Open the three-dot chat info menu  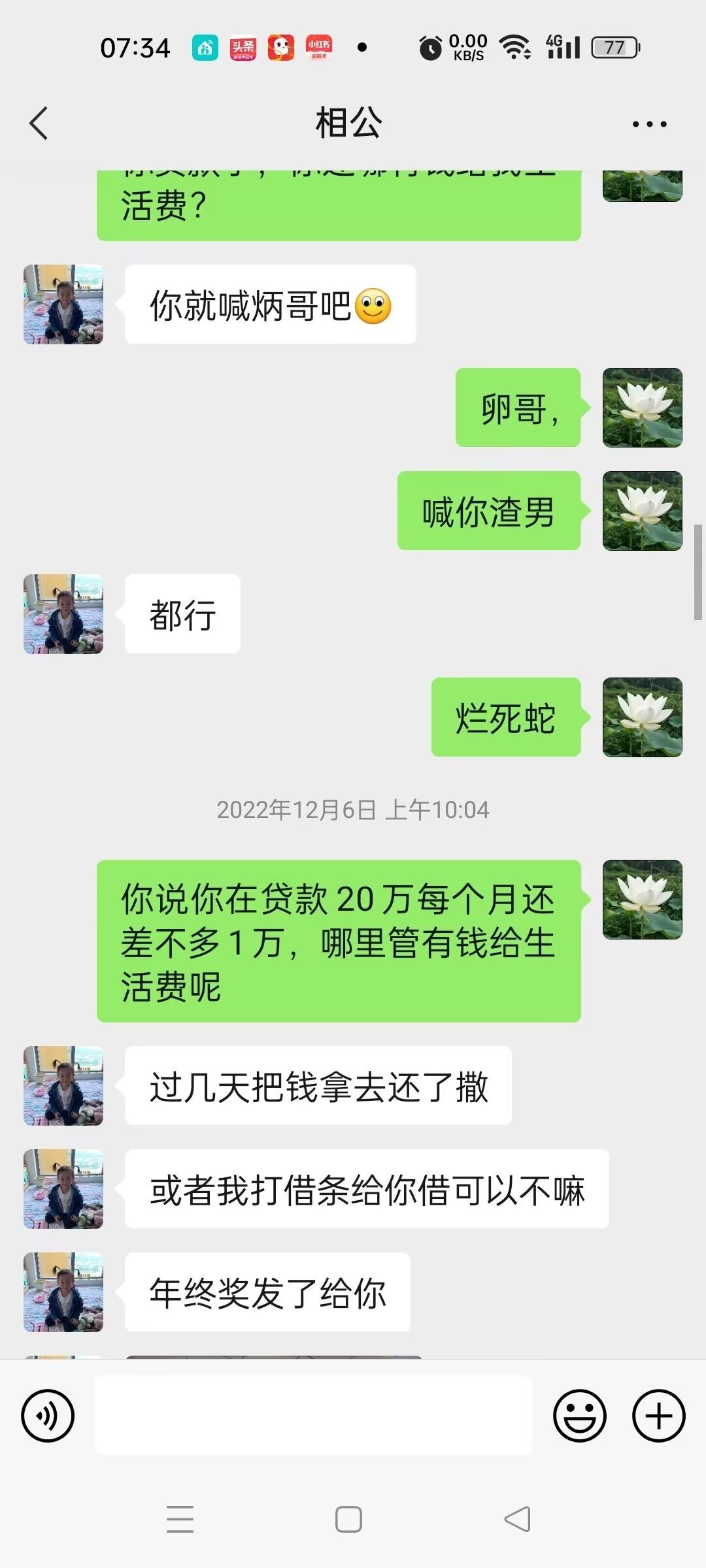point(649,124)
